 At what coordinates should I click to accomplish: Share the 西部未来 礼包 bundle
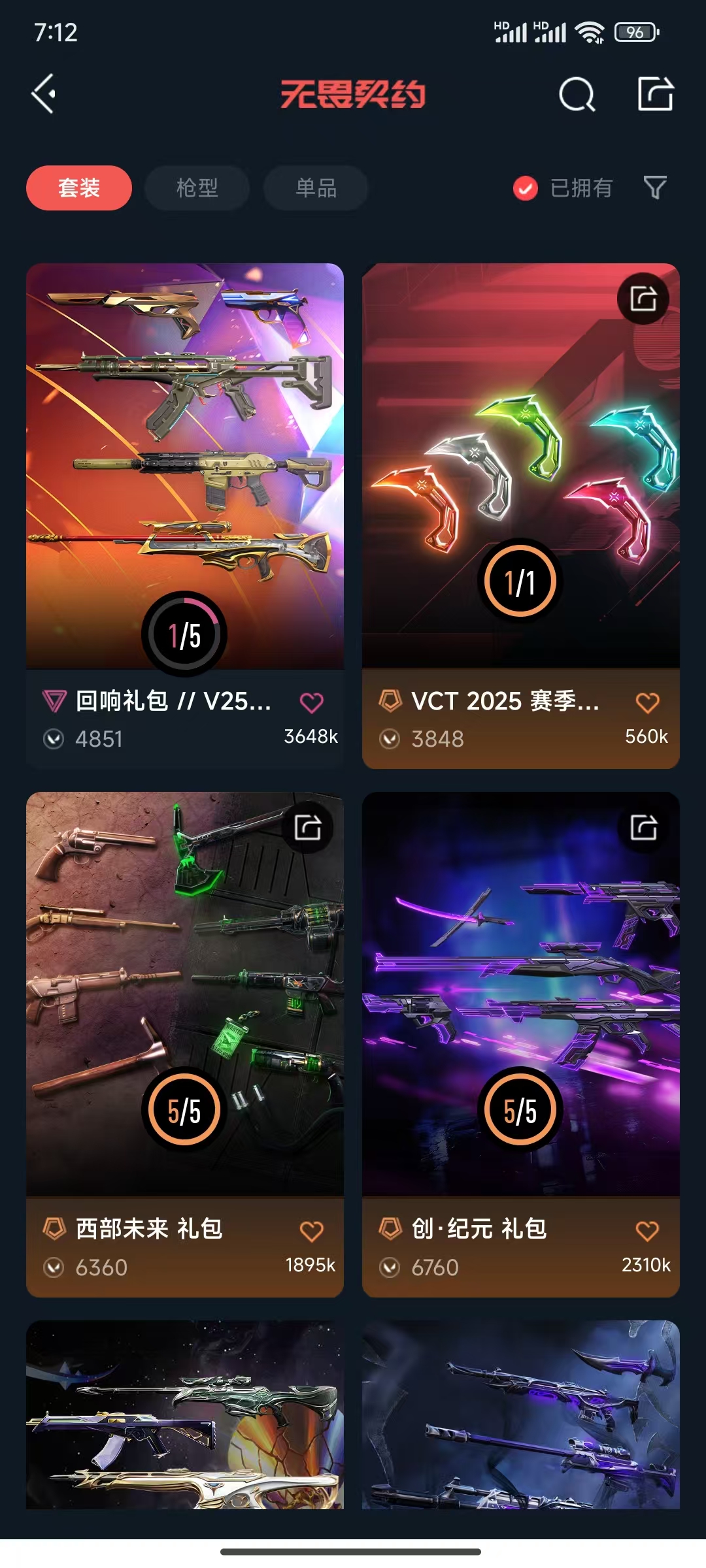(x=307, y=827)
